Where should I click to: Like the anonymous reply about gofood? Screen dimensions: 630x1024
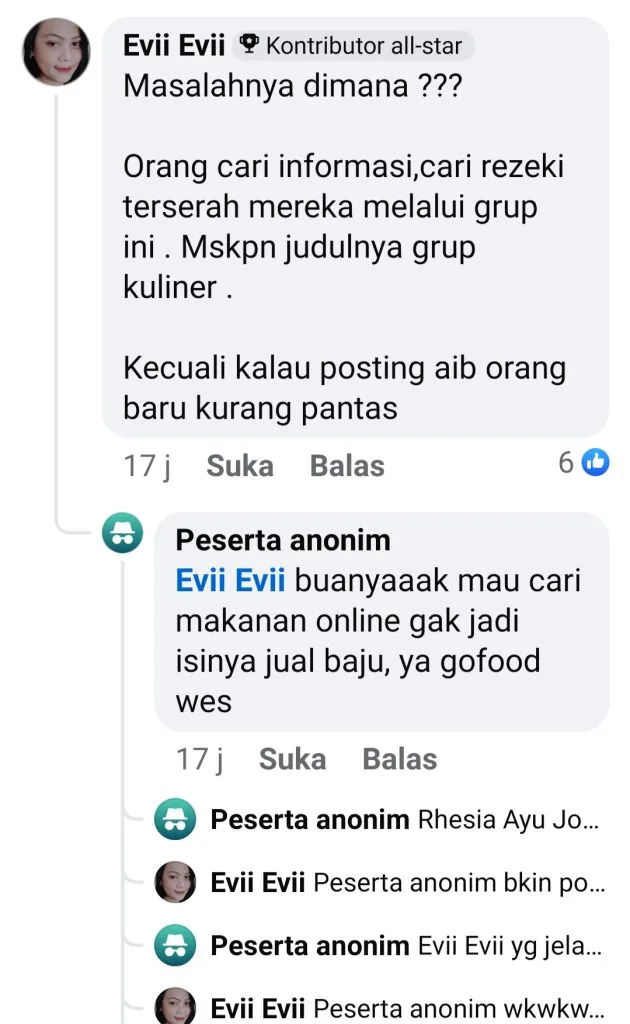pos(292,759)
